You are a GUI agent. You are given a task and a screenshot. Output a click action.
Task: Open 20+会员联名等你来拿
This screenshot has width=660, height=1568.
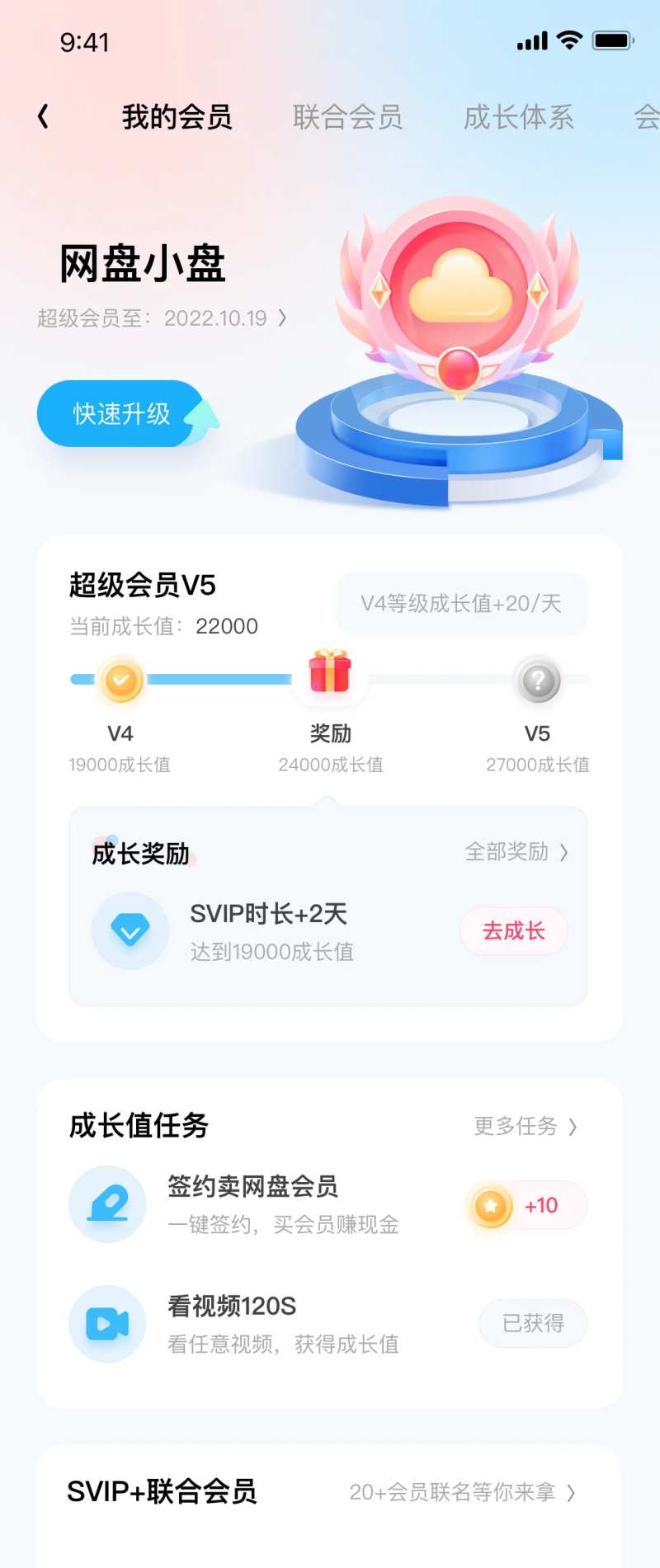[x=462, y=1492]
